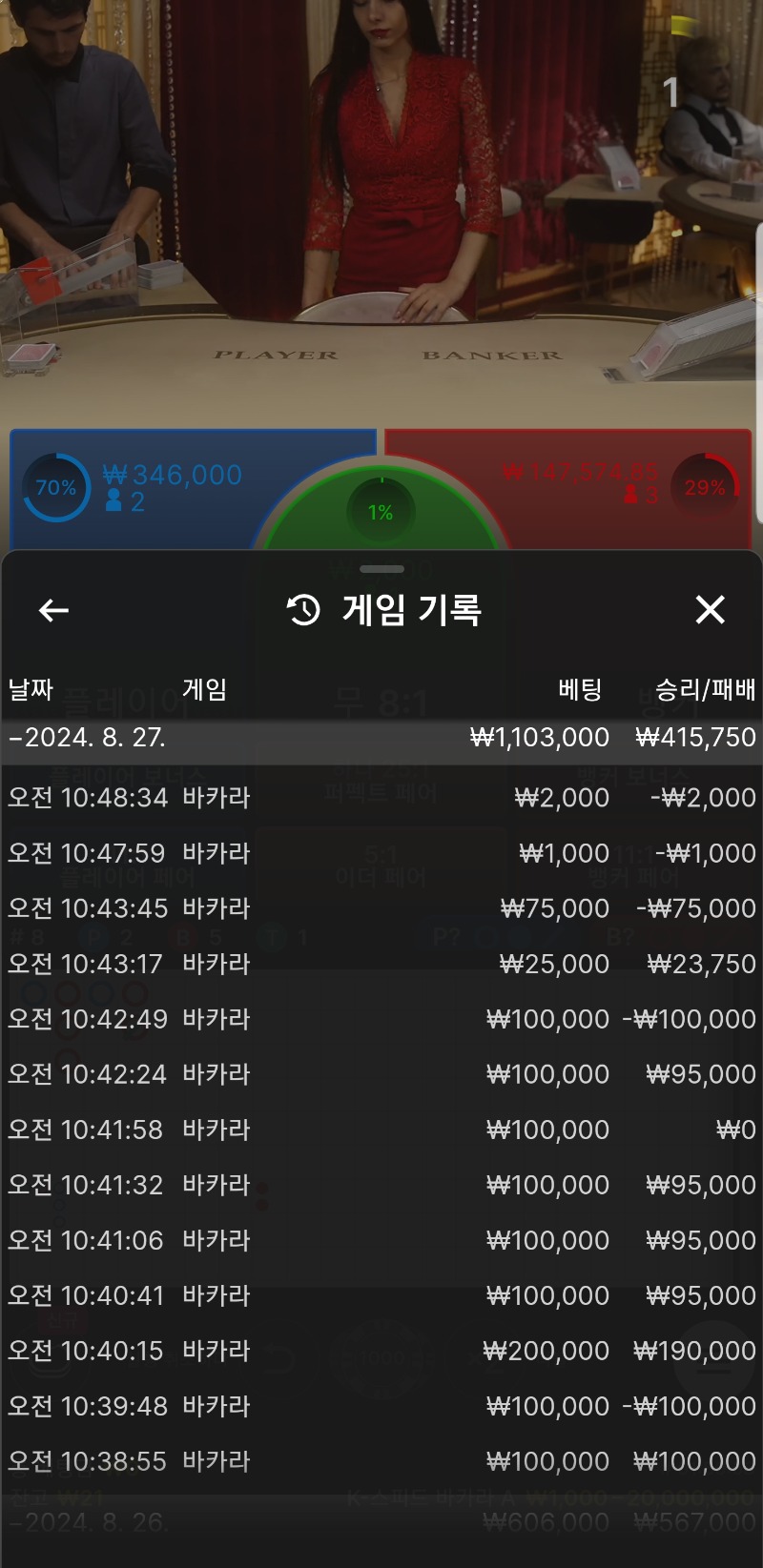Open the 오전 10:40:15 ₩200,000 bet record
The height and width of the screenshot is (1568, 763).
[x=381, y=1351]
